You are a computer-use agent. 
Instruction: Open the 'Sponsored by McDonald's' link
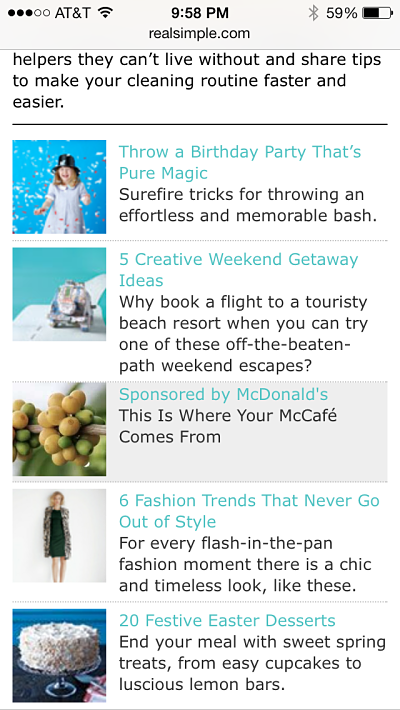(x=223, y=394)
